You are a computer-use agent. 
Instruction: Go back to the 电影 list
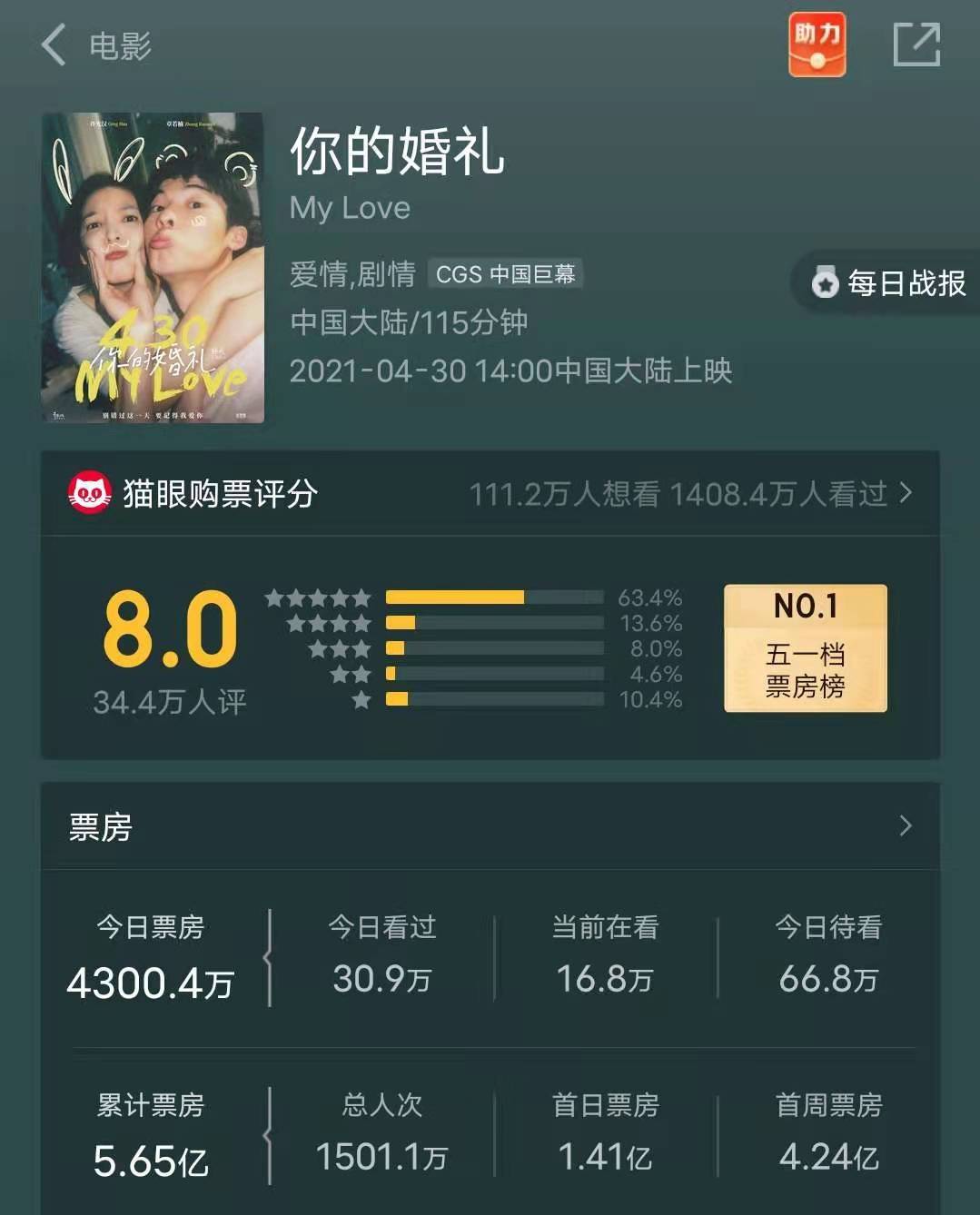click(54, 44)
